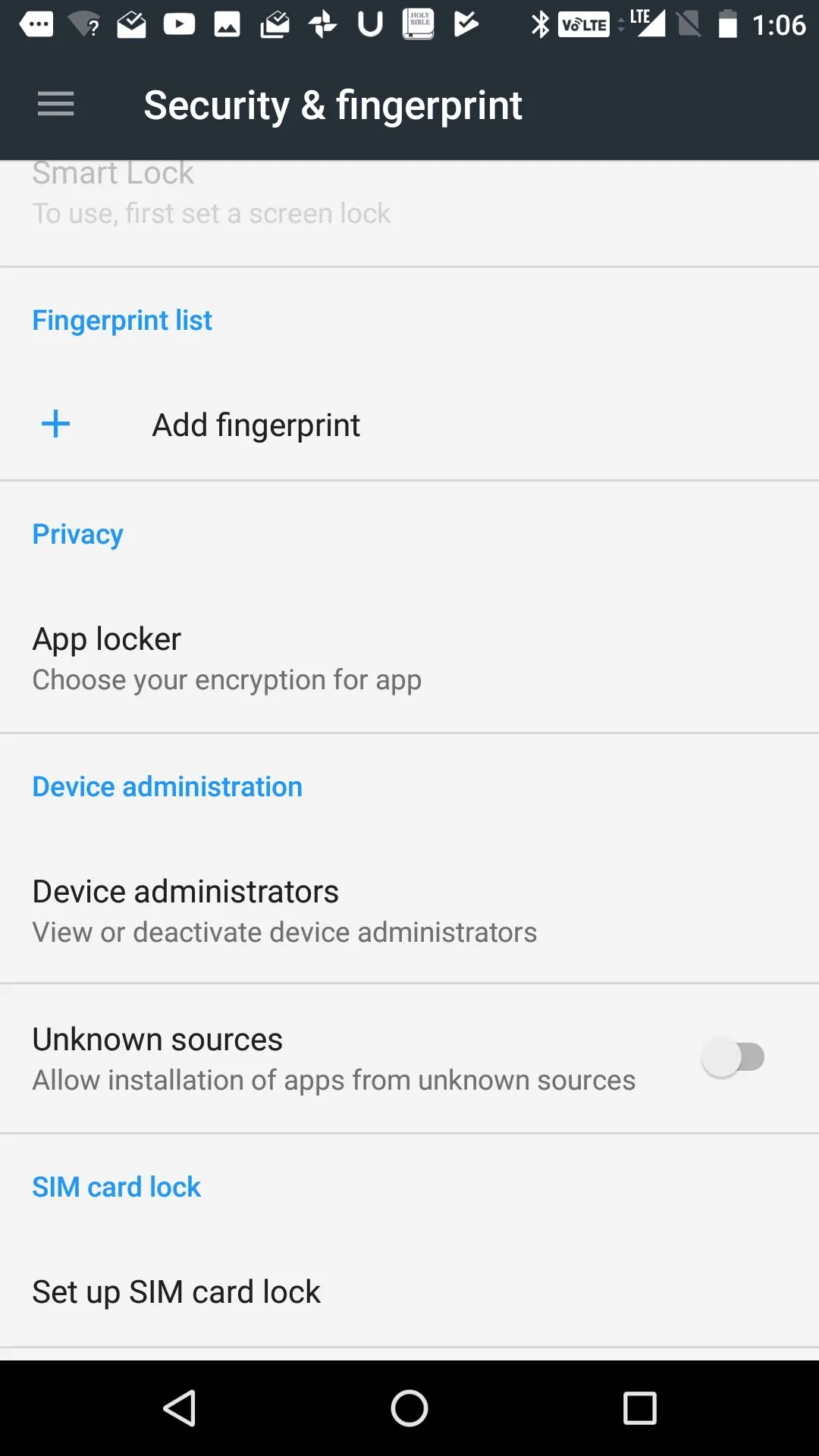819x1456 pixels.
Task: Open App locker settings
Action: point(227,658)
